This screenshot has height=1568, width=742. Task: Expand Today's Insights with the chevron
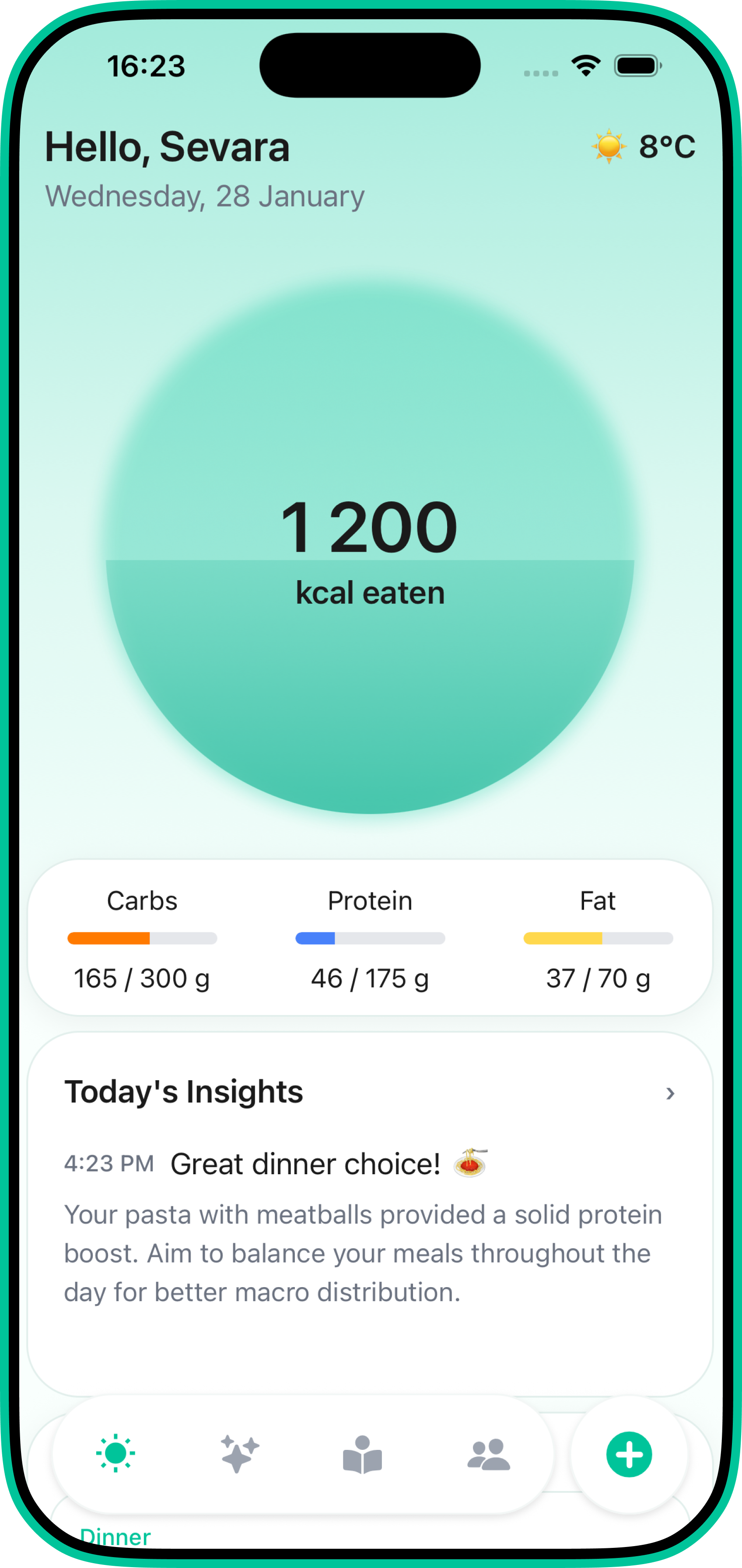pyautogui.click(x=670, y=1094)
